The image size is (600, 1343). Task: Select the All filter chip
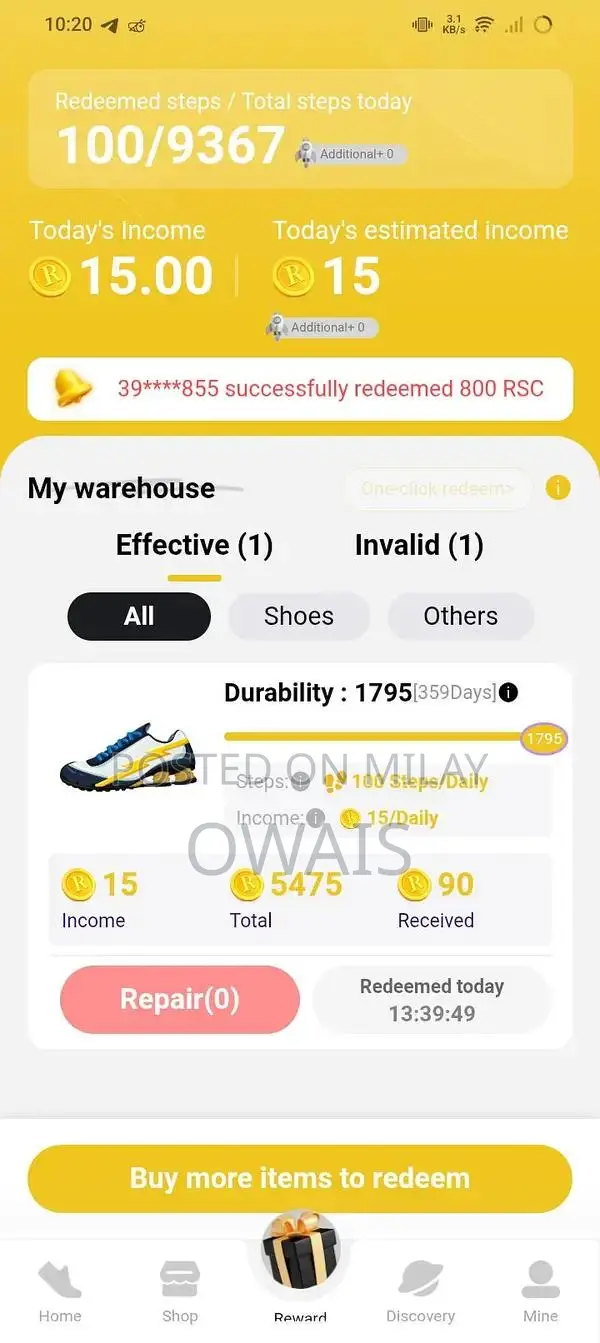pyautogui.click(x=139, y=616)
